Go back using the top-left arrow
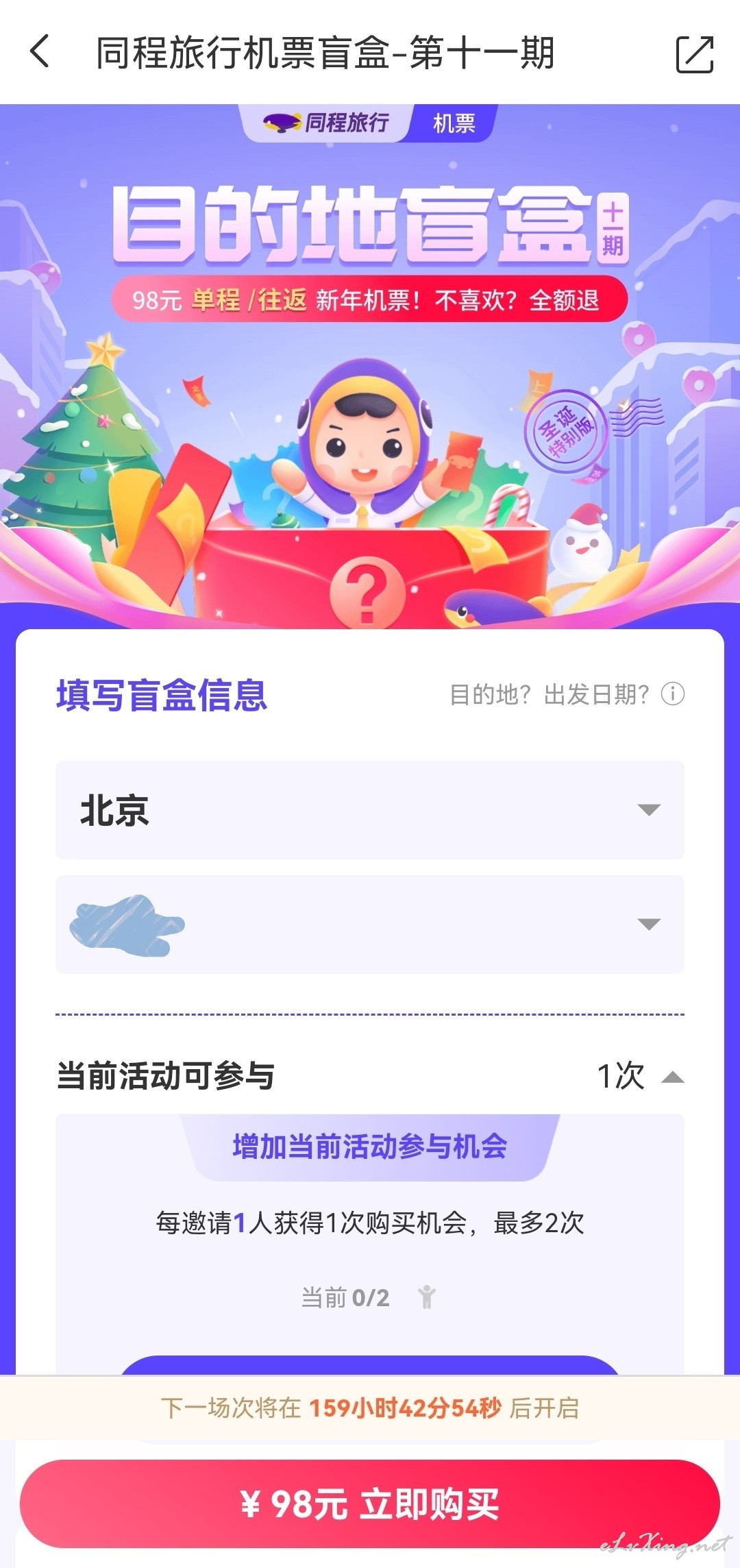The height and width of the screenshot is (1568, 740). (x=40, y=52)
